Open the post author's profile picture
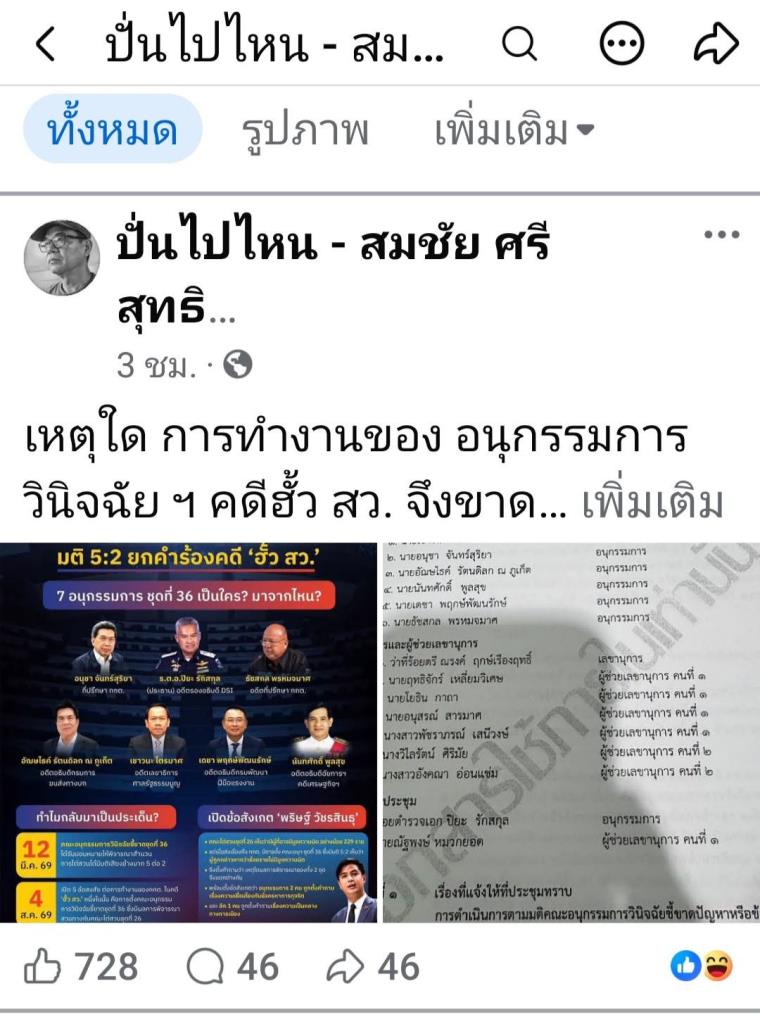 (62, 257)
